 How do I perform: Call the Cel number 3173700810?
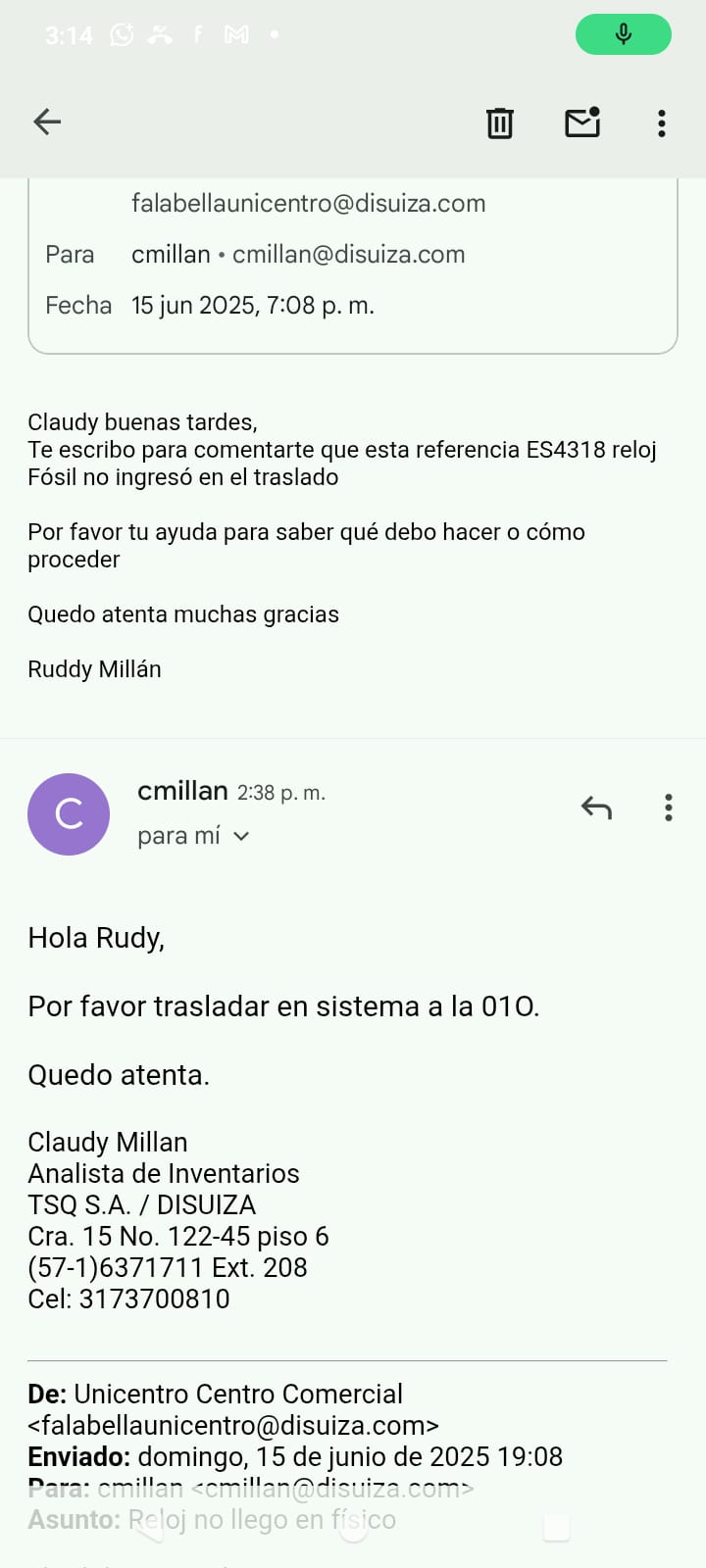[x=154, y=1298]
